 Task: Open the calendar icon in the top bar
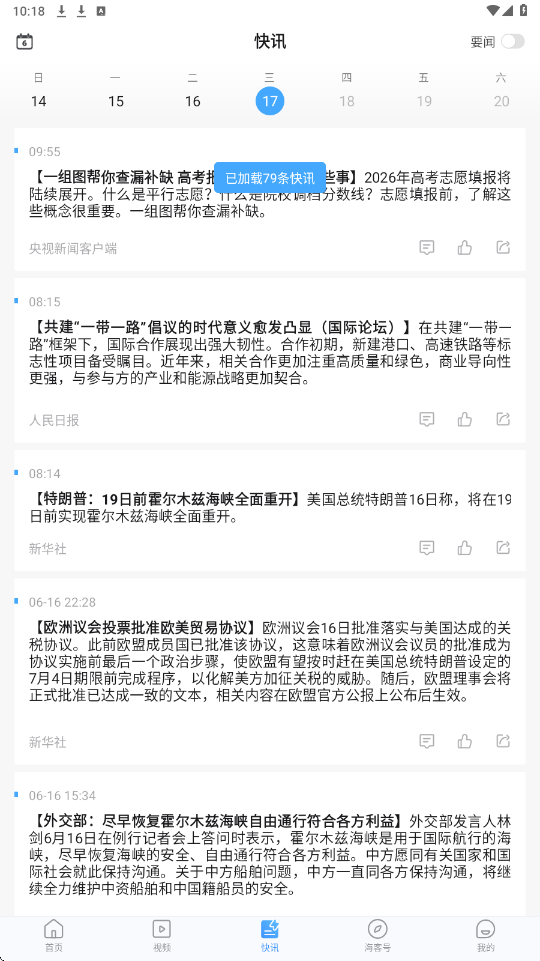[25, 42]
